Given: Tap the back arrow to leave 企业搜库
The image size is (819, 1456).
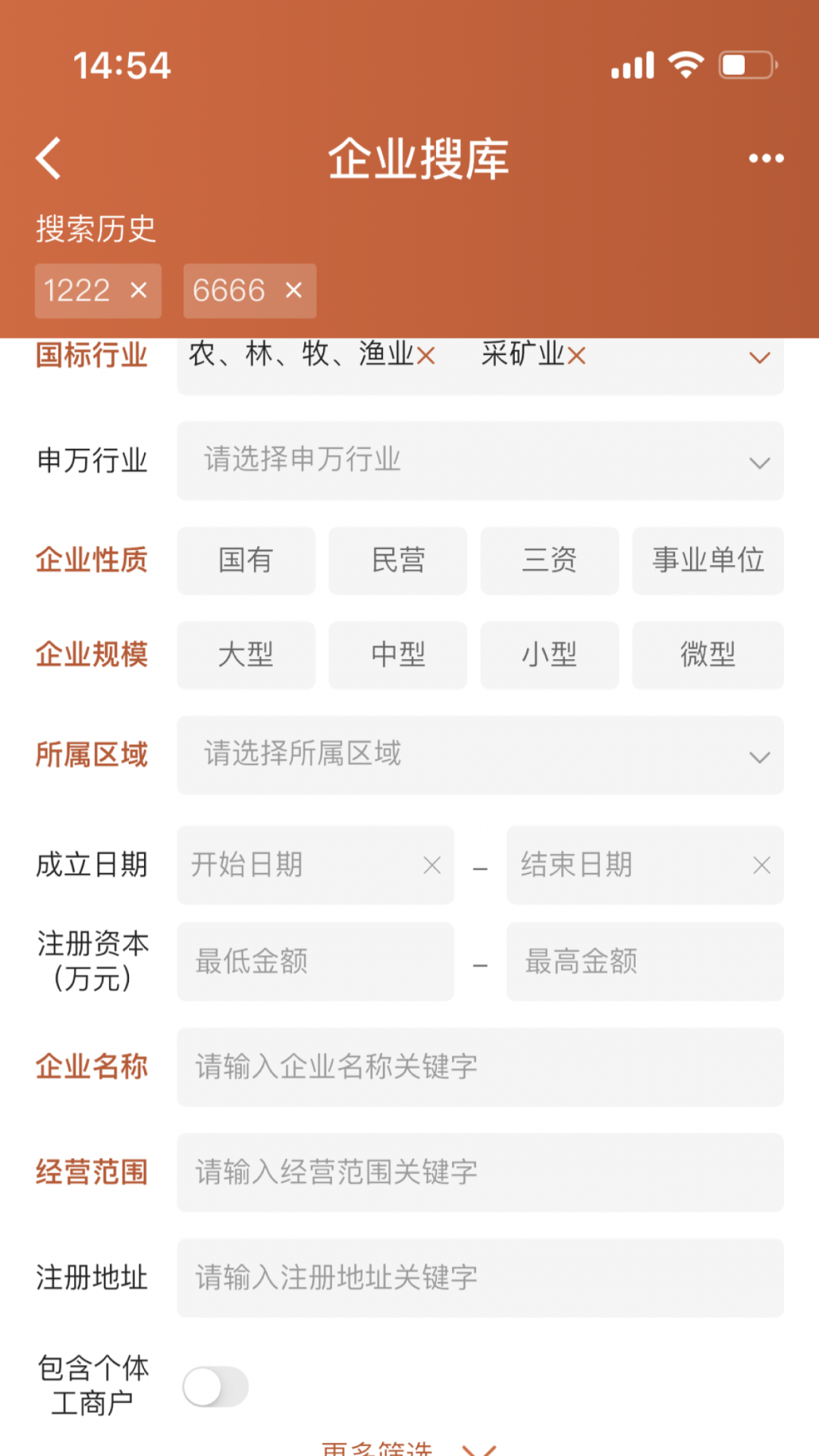Looking at the screenshot, I should click(48, 158).
